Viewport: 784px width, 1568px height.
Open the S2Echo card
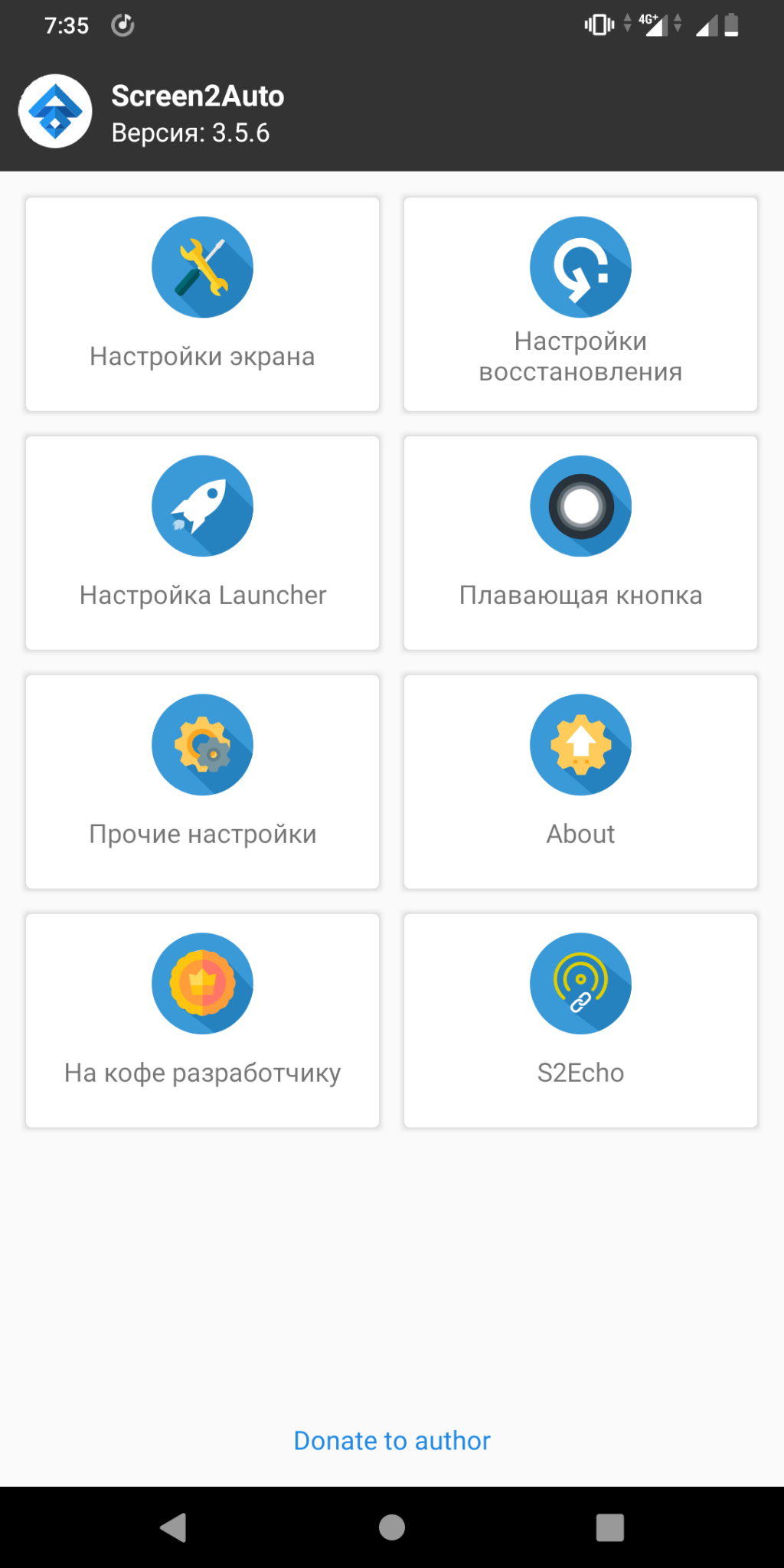[x=580, y=1020]
